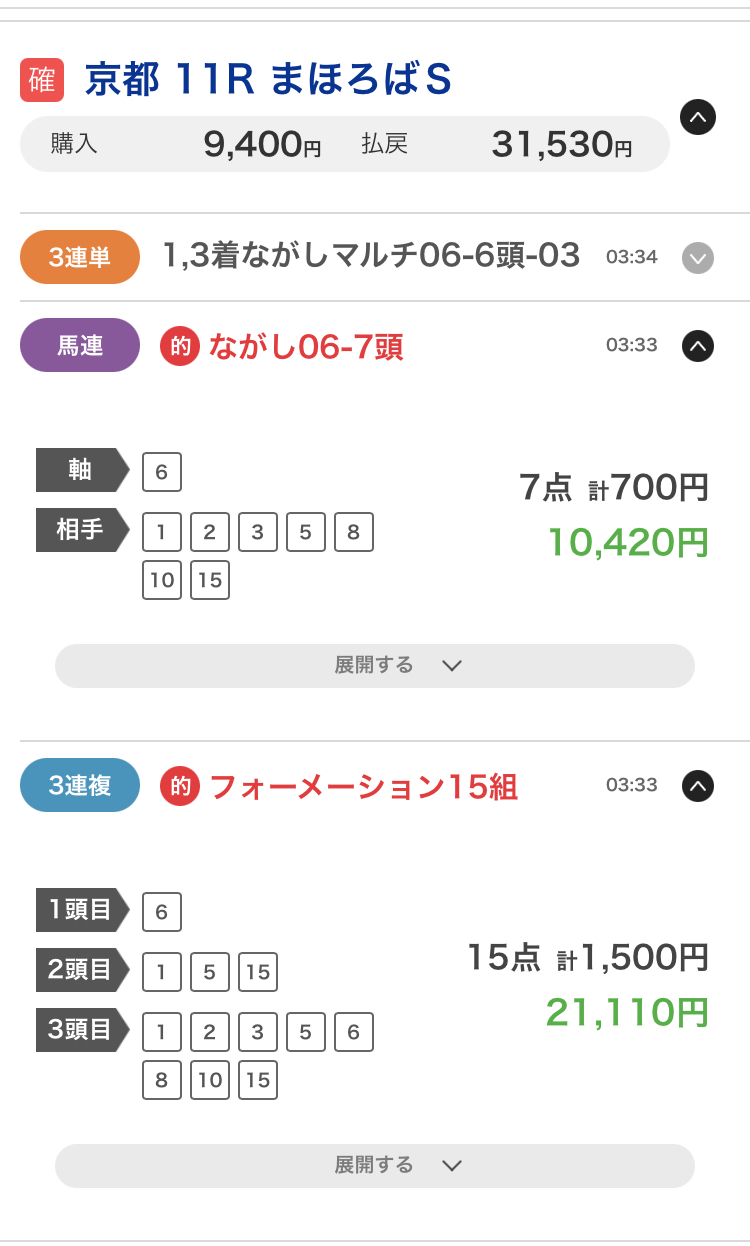Collapse the 3連複 フォーメーション15組 bet

click(697, 786)
